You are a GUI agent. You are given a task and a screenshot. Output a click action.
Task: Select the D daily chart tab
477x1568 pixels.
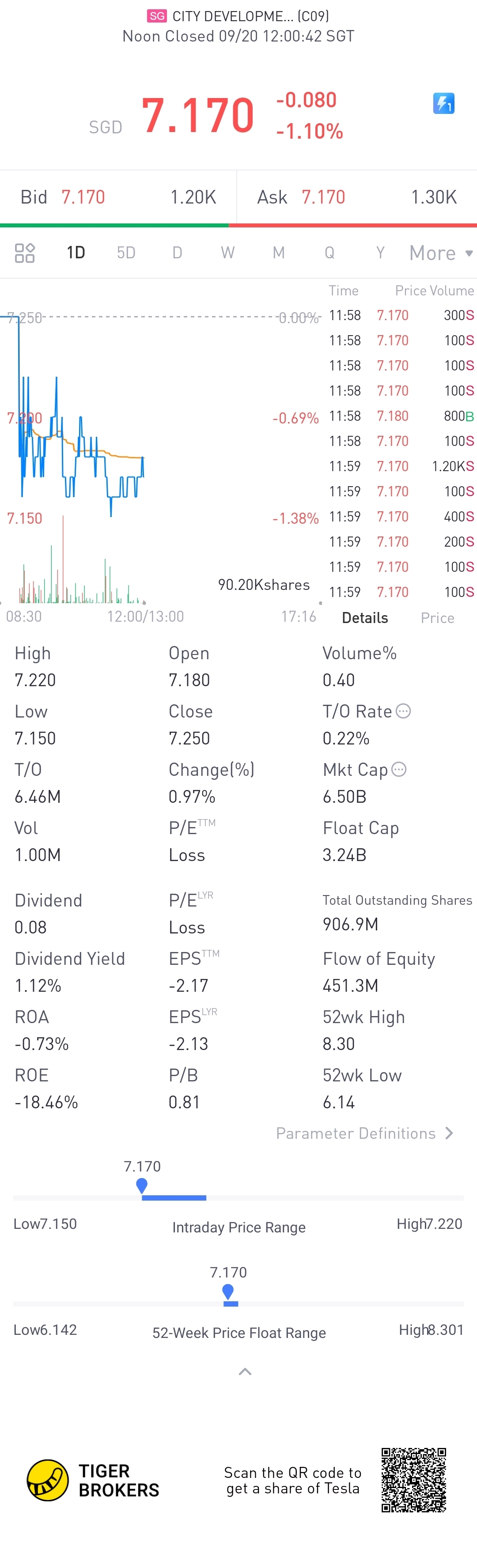tap(177, 253)
